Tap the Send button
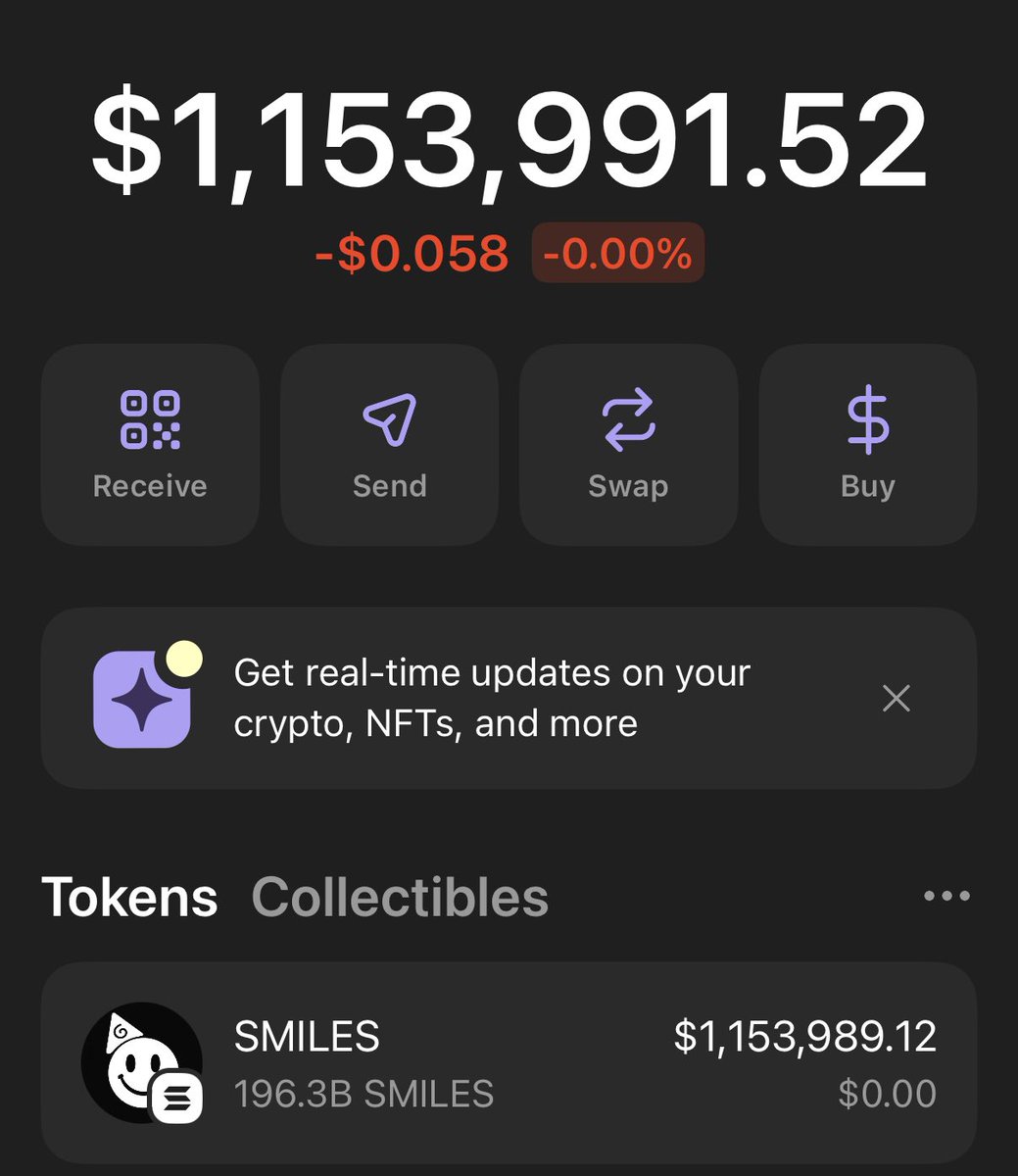Image resolution: width=1018 pixels, height=1176 pixels. pos(389,444)
